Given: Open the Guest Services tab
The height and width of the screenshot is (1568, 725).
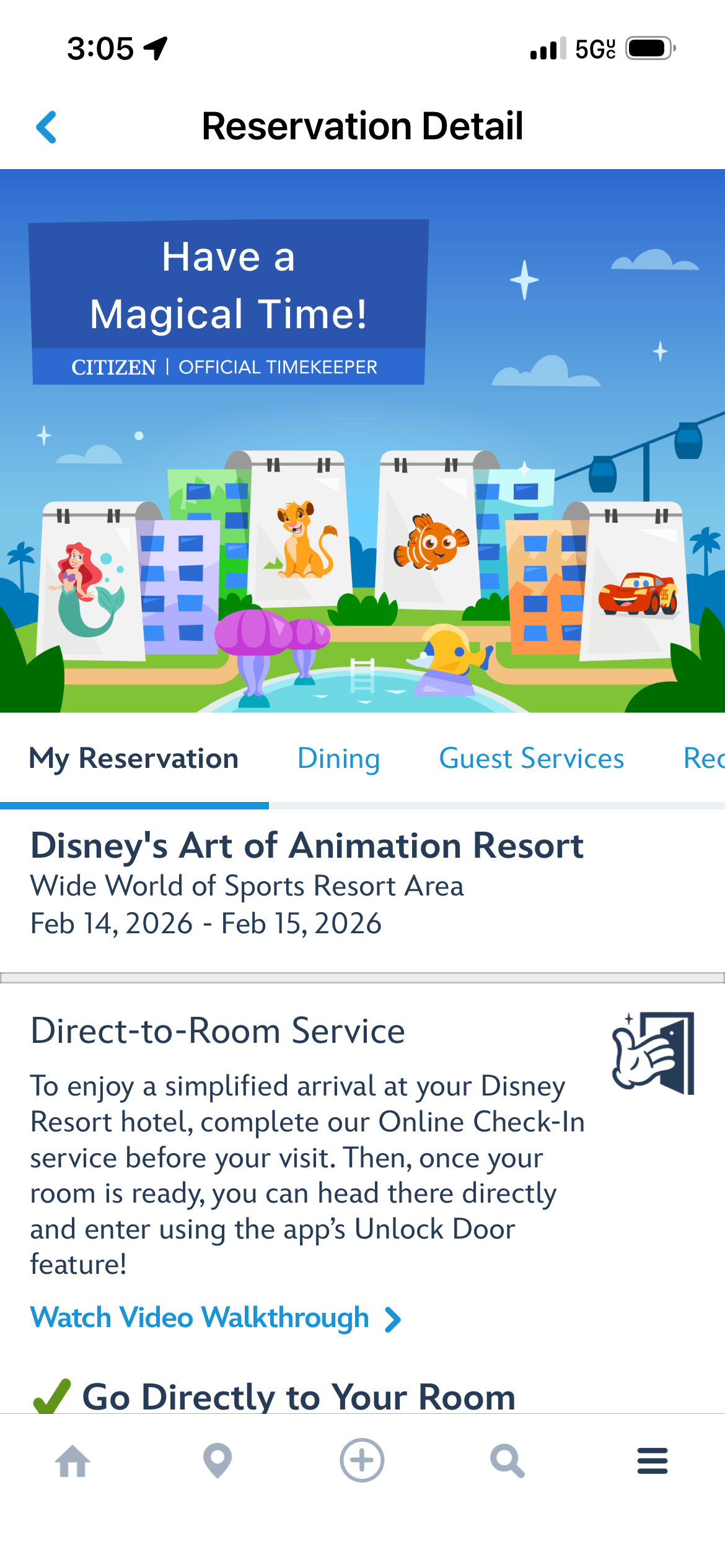Looking at the screenshot, I should click(x=531, y=759).
